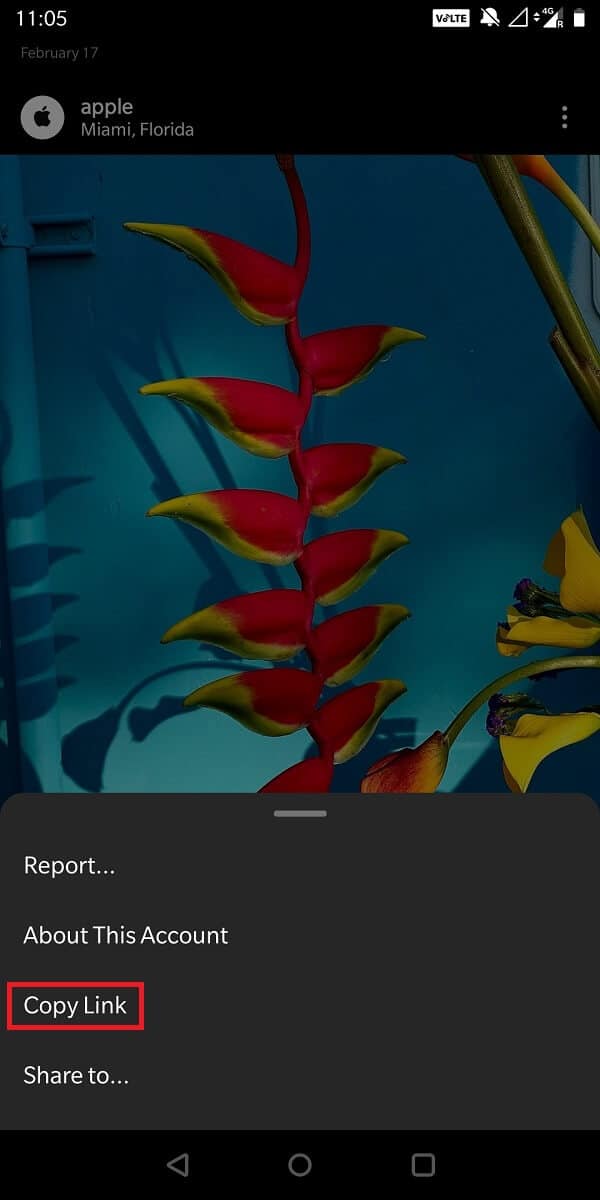
Task: Go back using the system back button
Action: [178, 1164]
